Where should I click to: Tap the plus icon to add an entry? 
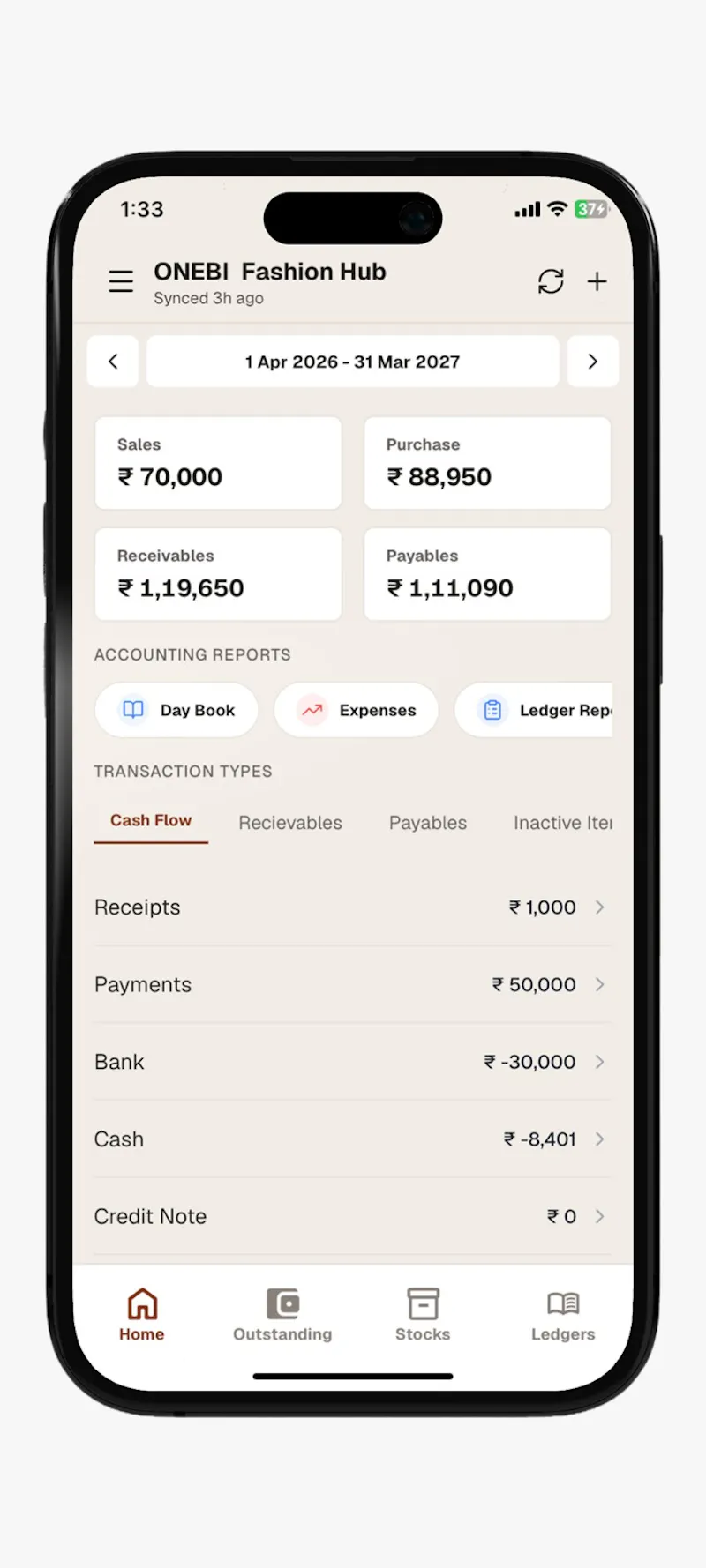597,281
